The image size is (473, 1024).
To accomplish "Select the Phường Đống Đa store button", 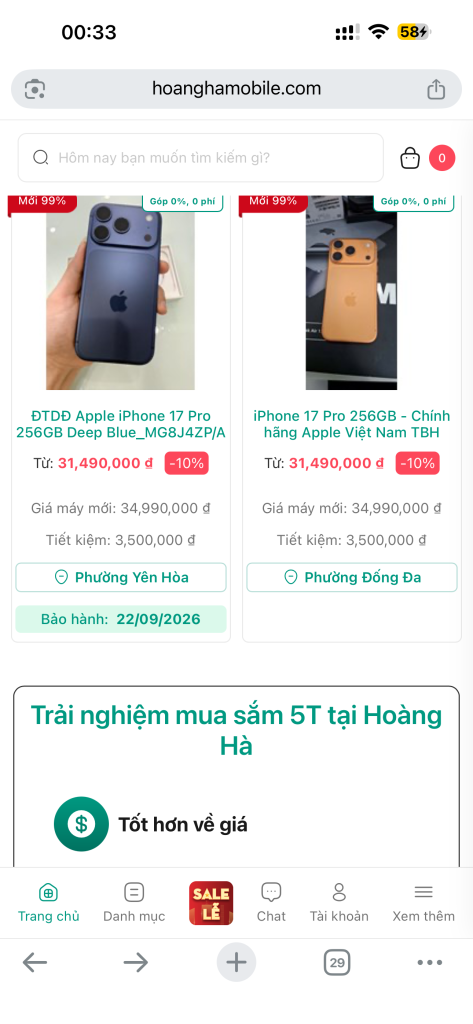I will coord(351,577).
